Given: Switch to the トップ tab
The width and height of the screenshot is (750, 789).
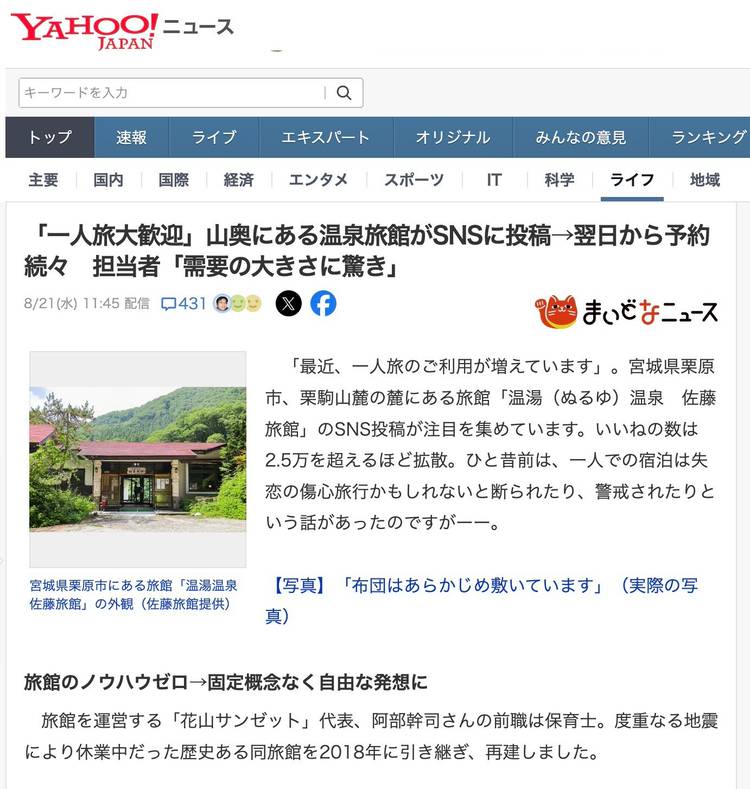Looking at the screenshot, I should click(50, 138).
